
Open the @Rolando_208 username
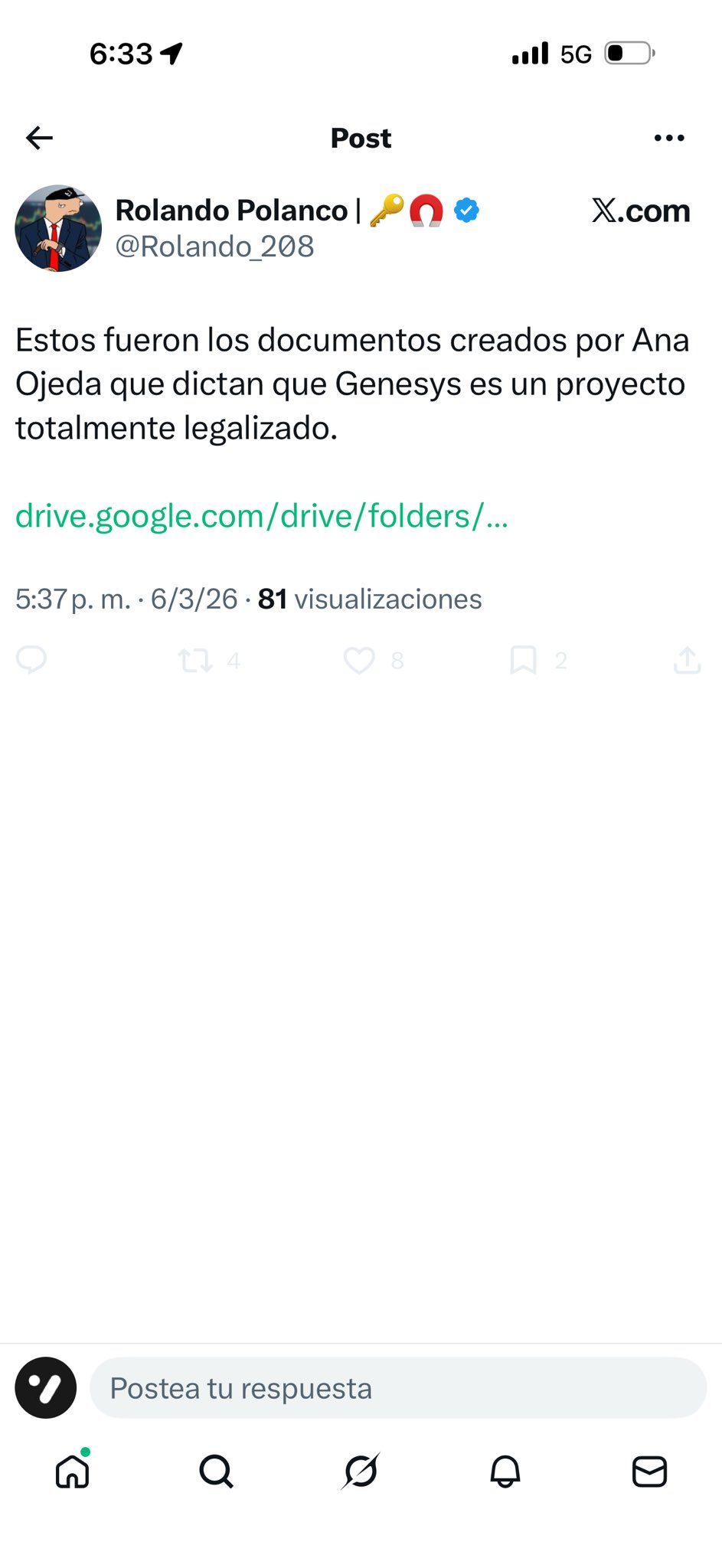click(x=214, y=247)
